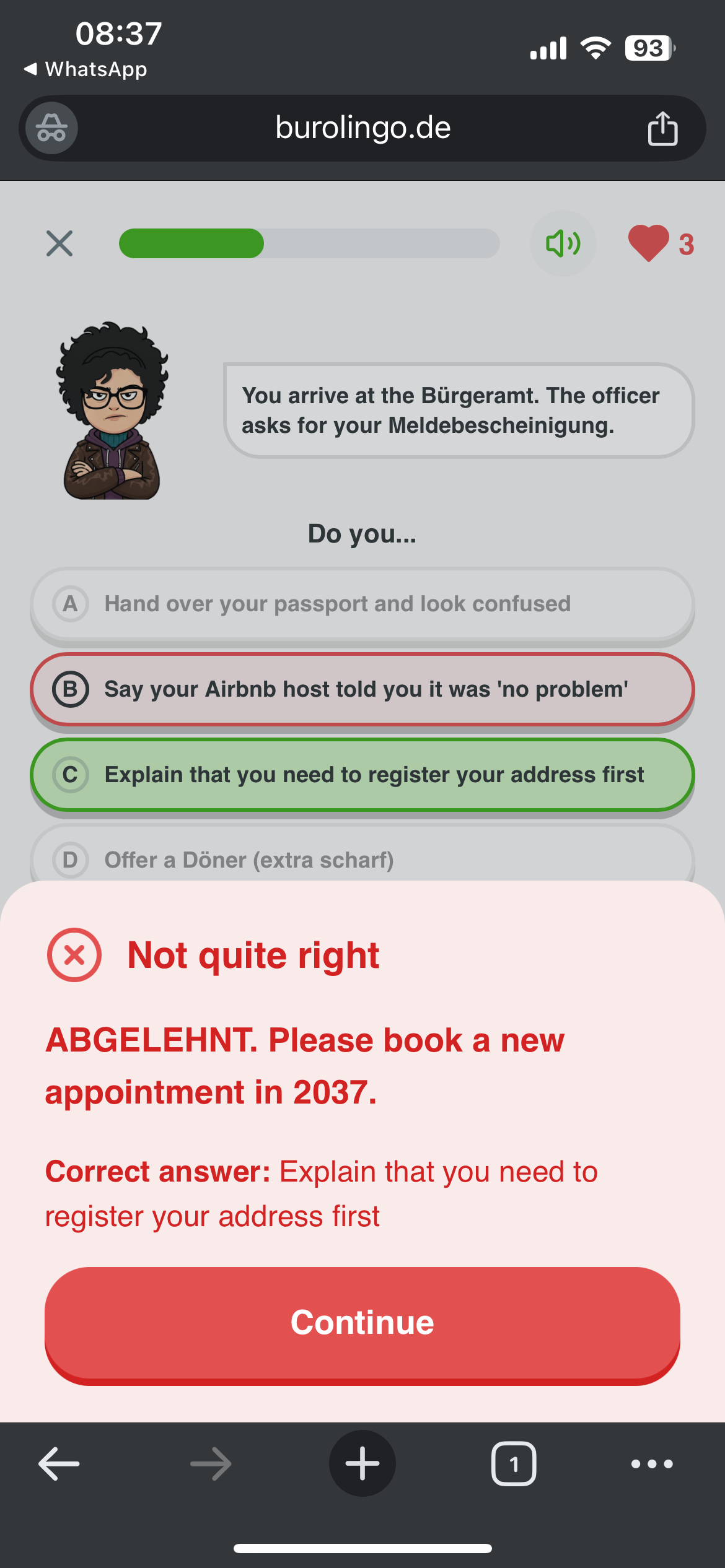
Task: Tap Continue to proceed
Action: point(362,1323)
